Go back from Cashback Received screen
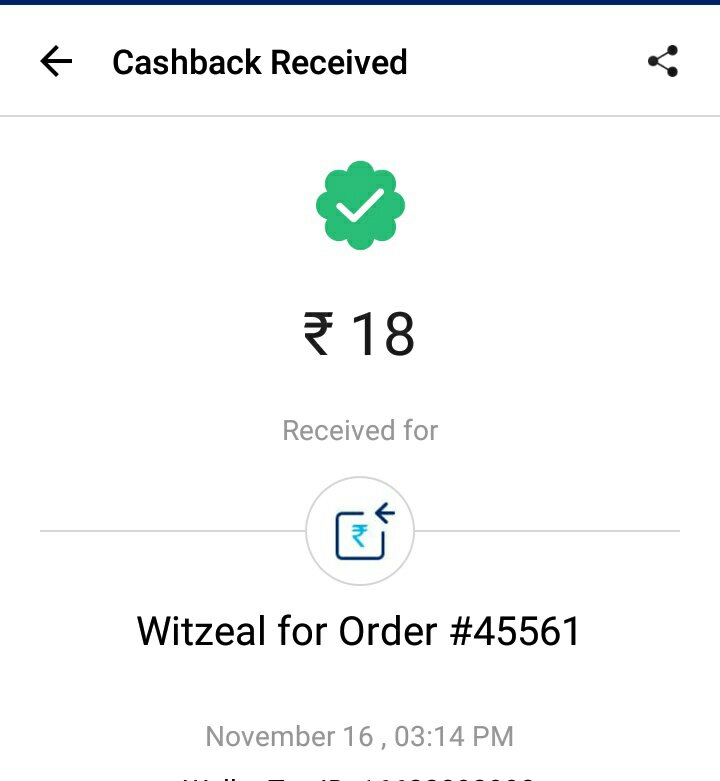 (x=56, y=62)
